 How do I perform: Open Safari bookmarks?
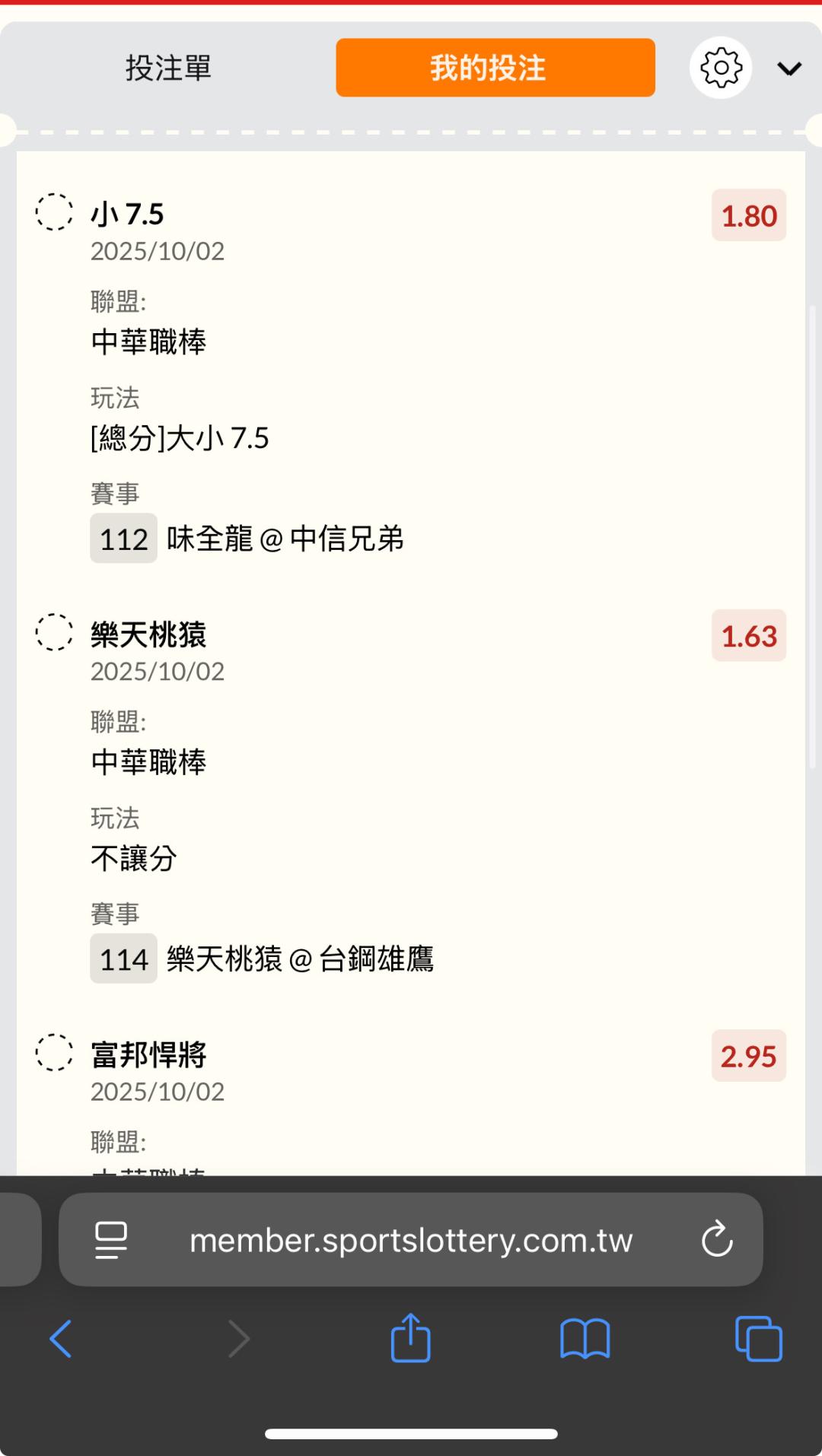[585, 1339]
